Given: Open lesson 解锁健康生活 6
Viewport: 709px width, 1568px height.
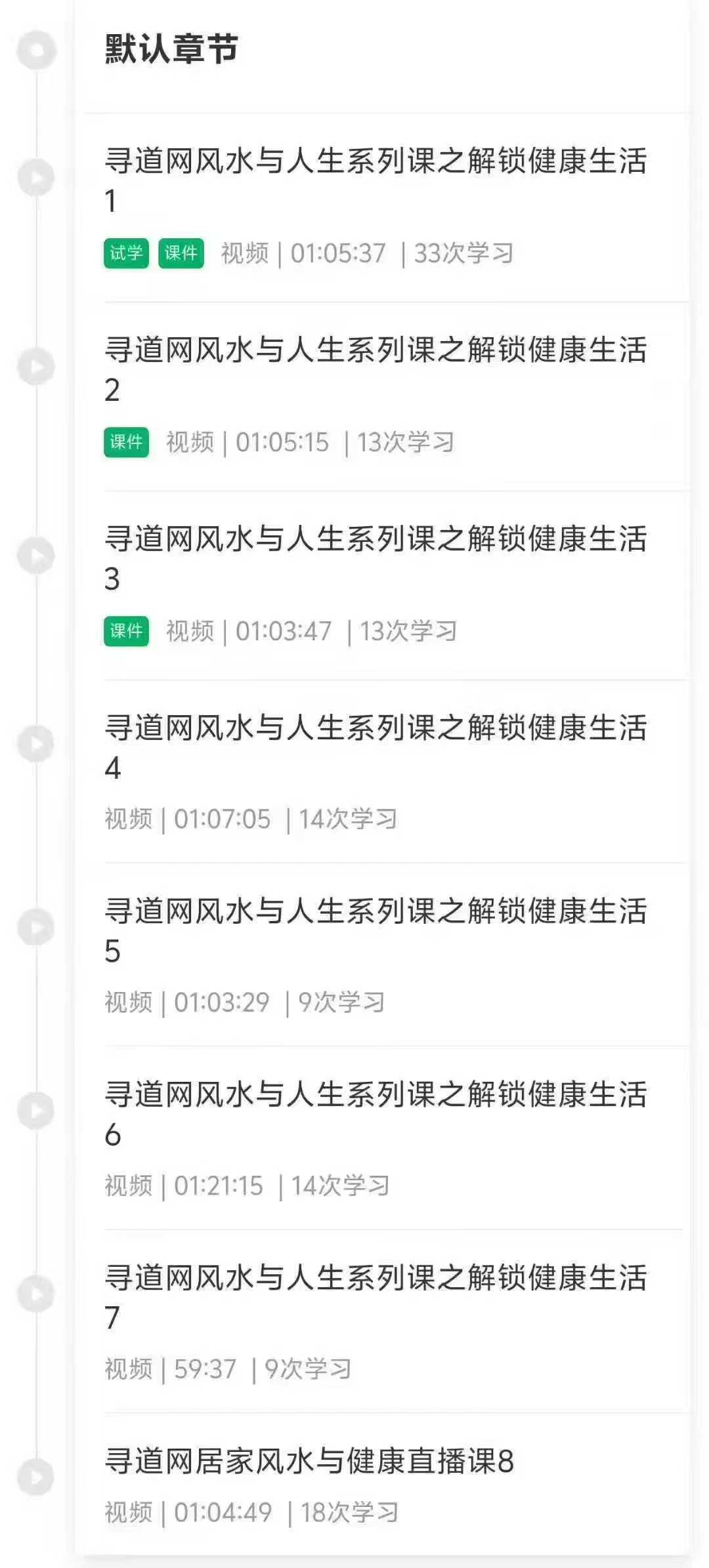Looking at the screenshot, I should tap(376, 1096).
